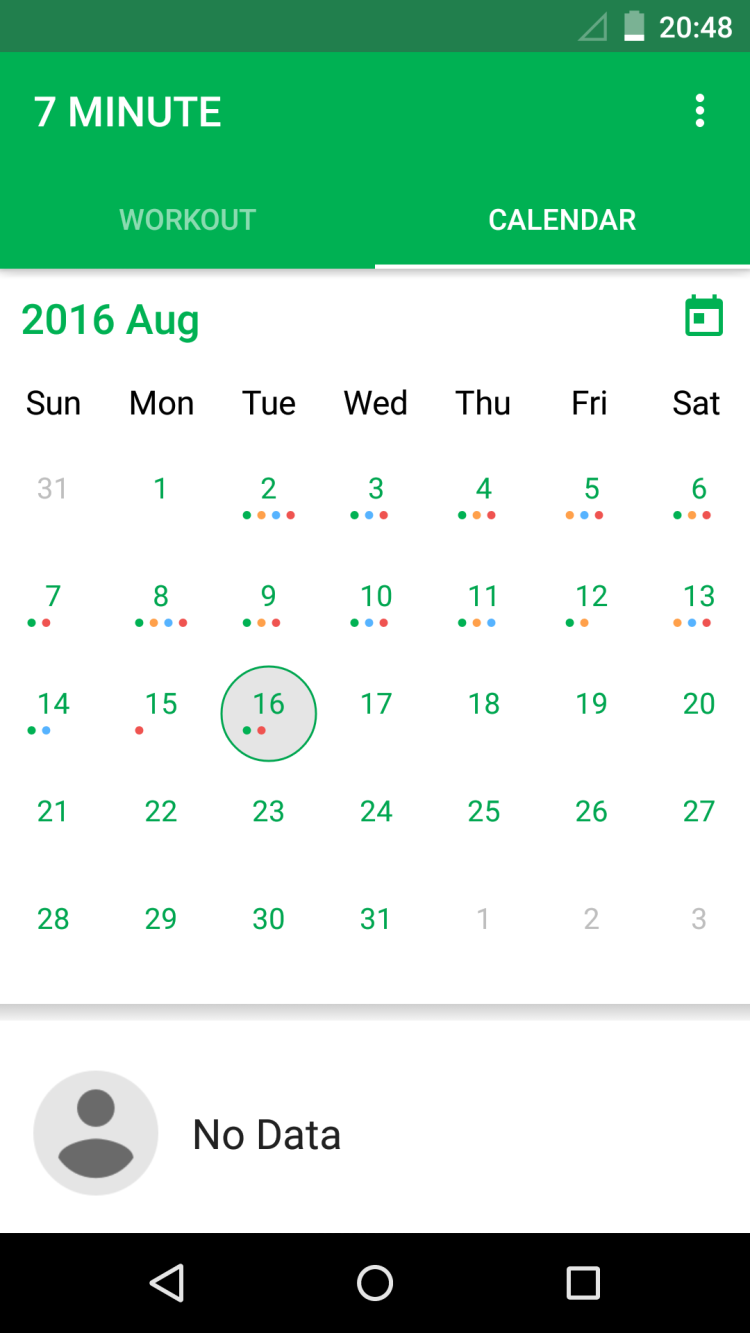Go back with the system back button
The image size is (750, 1333).
point(167,1283)
